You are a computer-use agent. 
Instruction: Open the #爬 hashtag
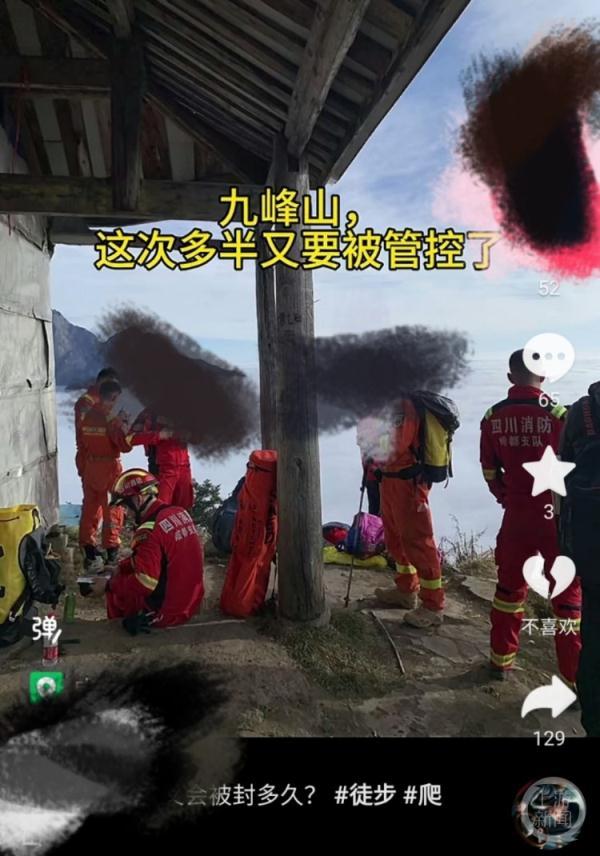(422, 795)
